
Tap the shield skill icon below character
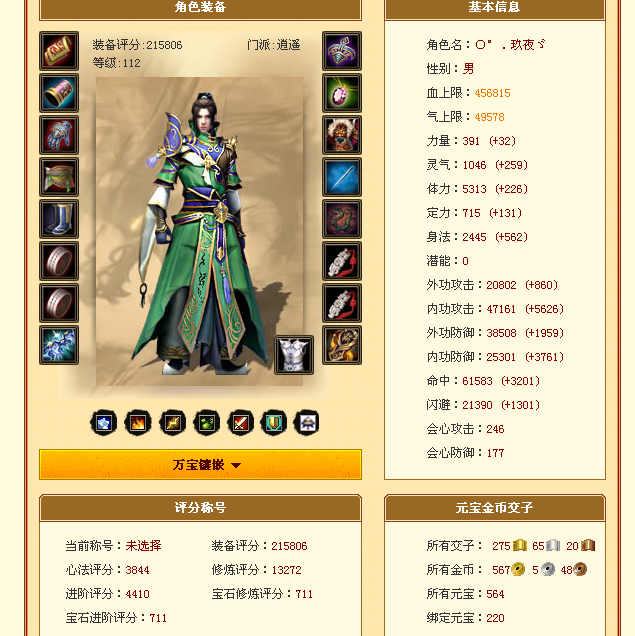273,423
